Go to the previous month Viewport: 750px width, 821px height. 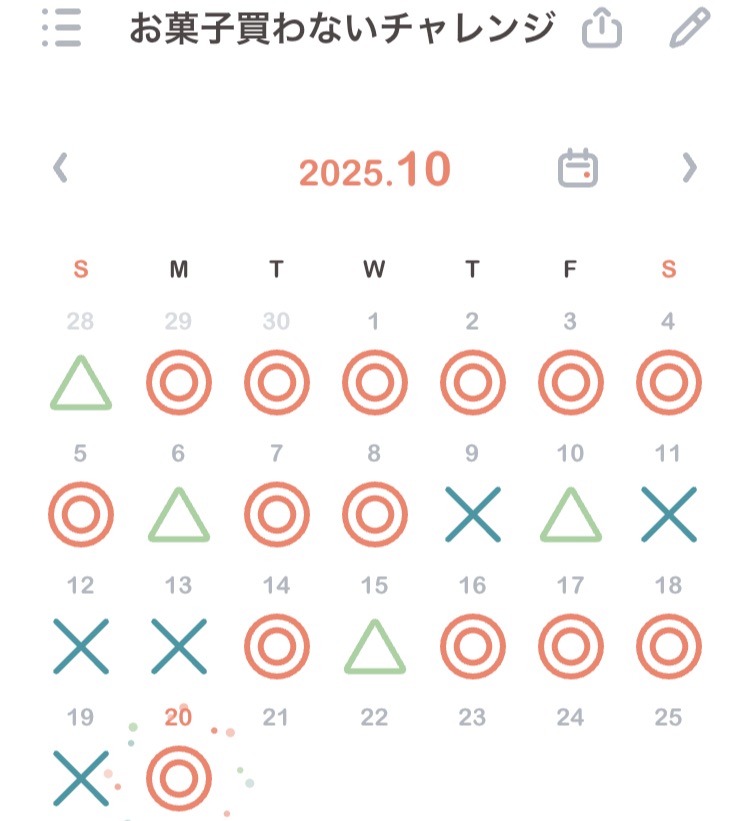[x=61, y=168]
